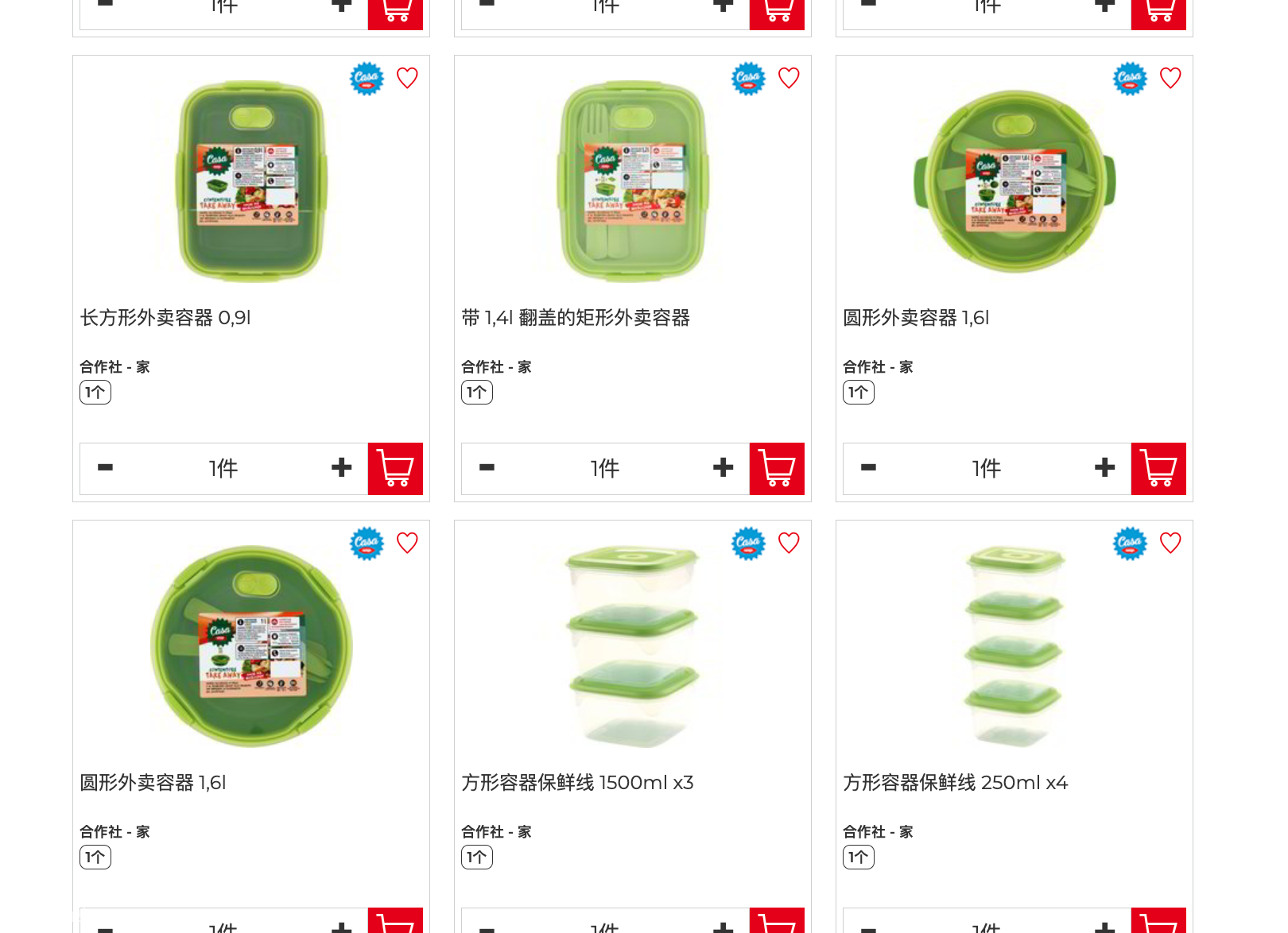Viewport: 1288px width, 933px height.
Task: Increase quantity of 长方形外卖容器 0,9l
Action: (x=342, y=468)
